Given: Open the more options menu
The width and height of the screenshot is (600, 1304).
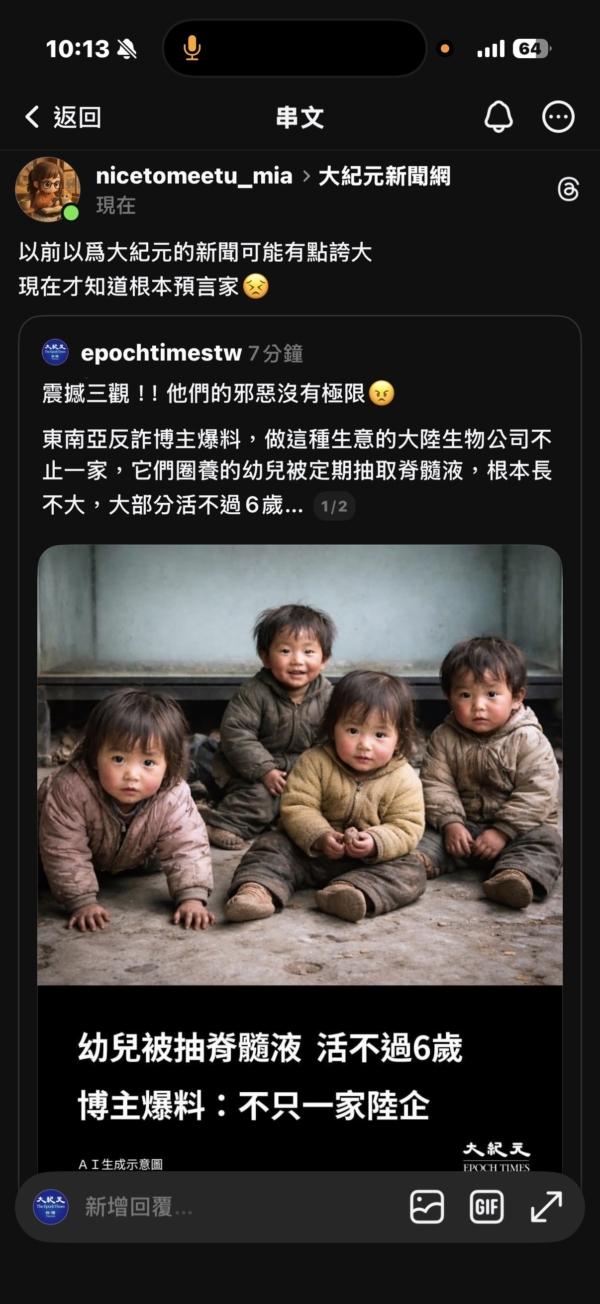Looking at the screenshot, I should click(558, 117).
